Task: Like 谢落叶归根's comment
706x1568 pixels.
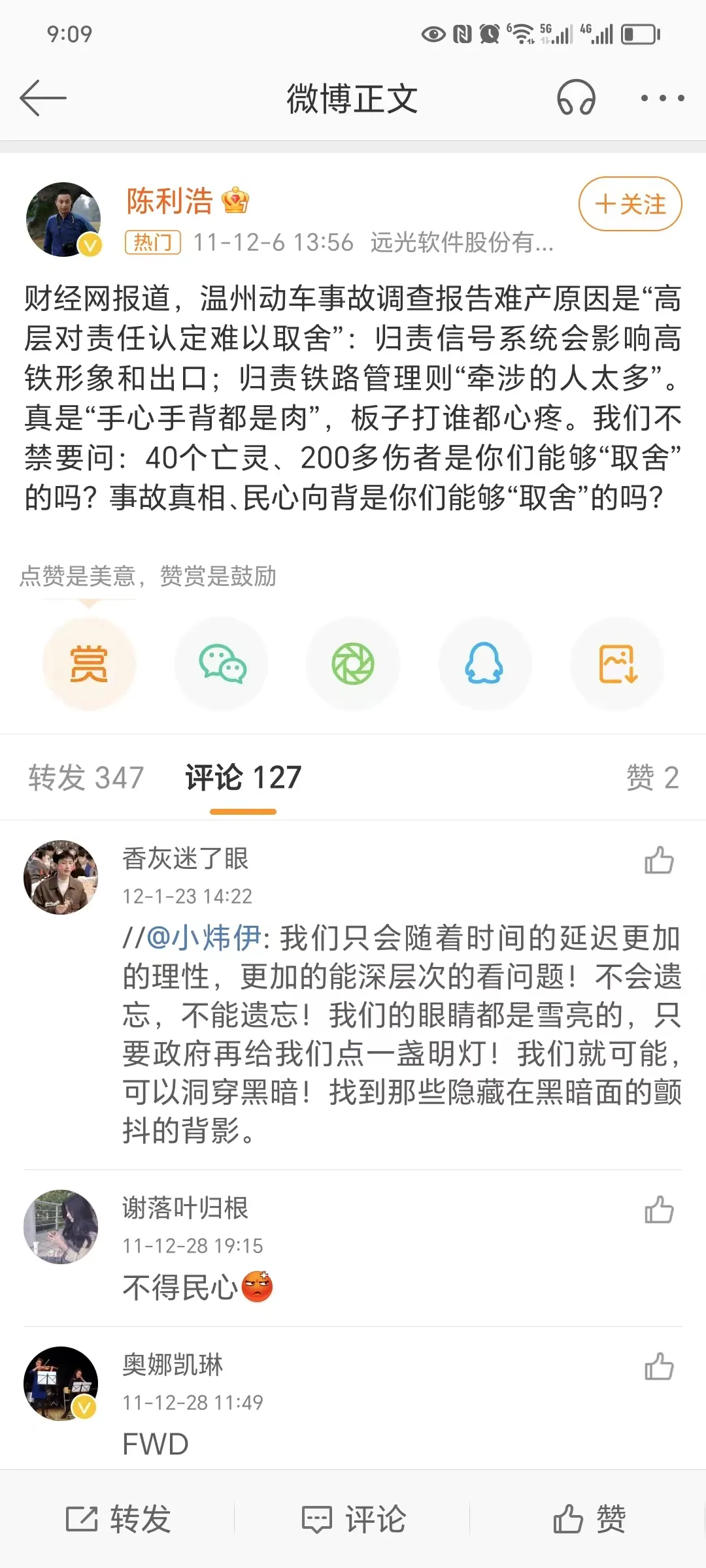Action: (658, 1210)
